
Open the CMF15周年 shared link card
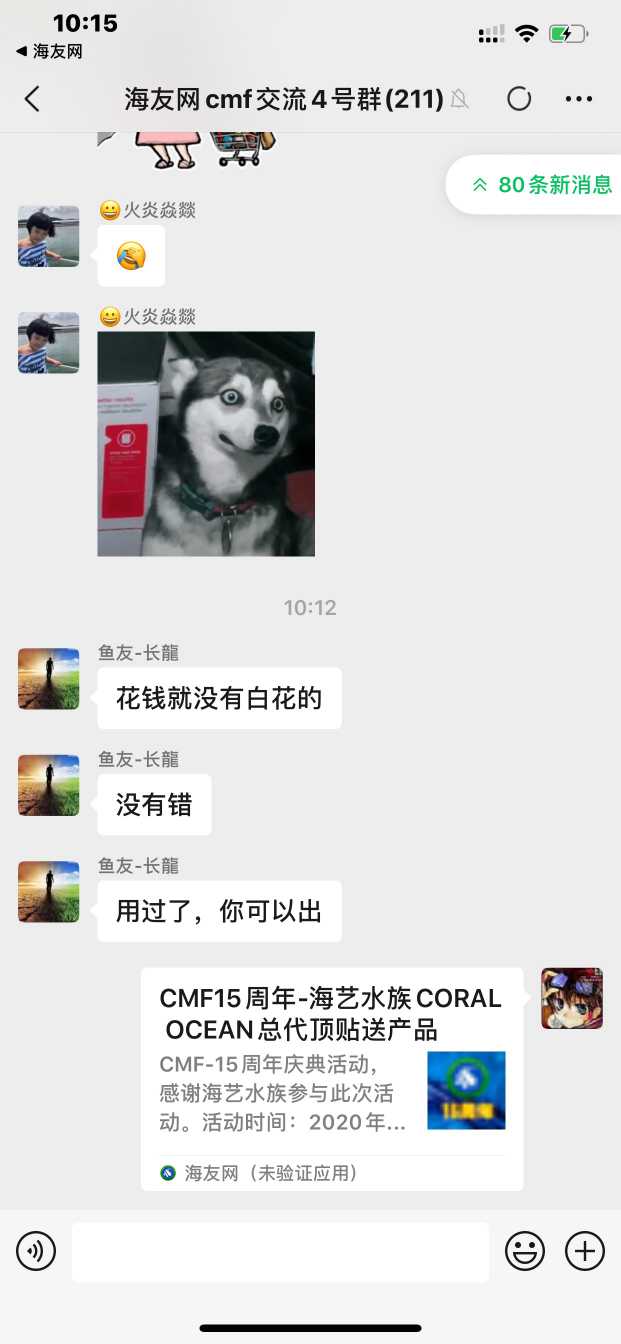[x=332, y=1079]
